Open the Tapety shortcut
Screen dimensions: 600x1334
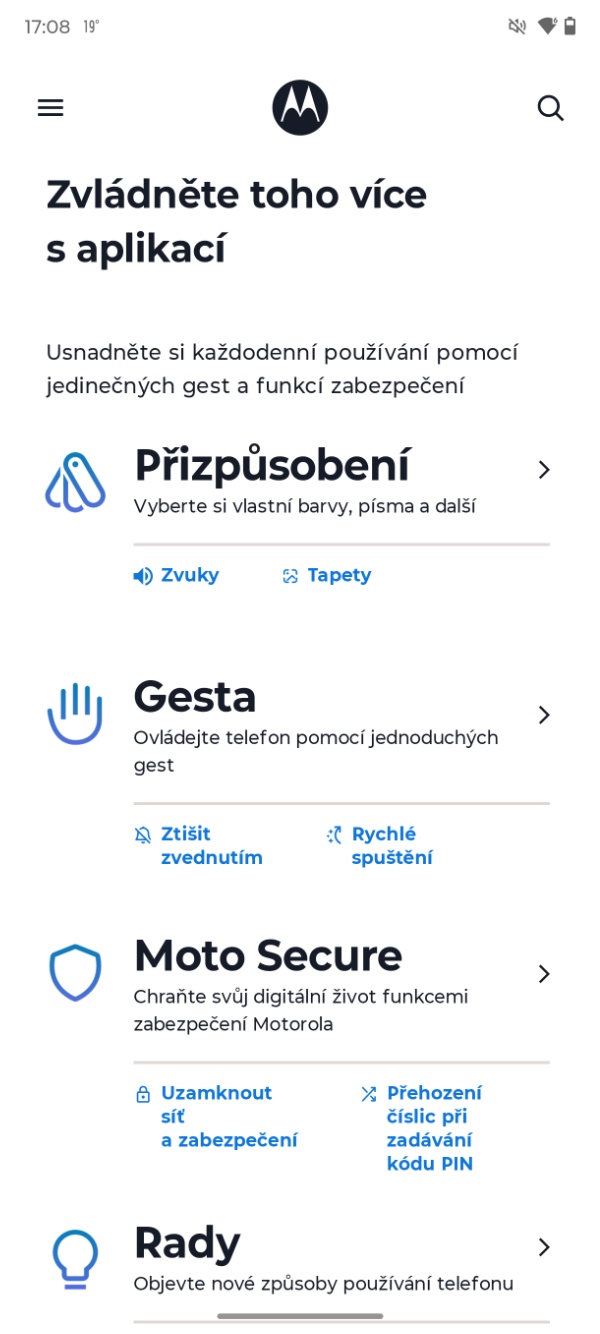[327, 576]
